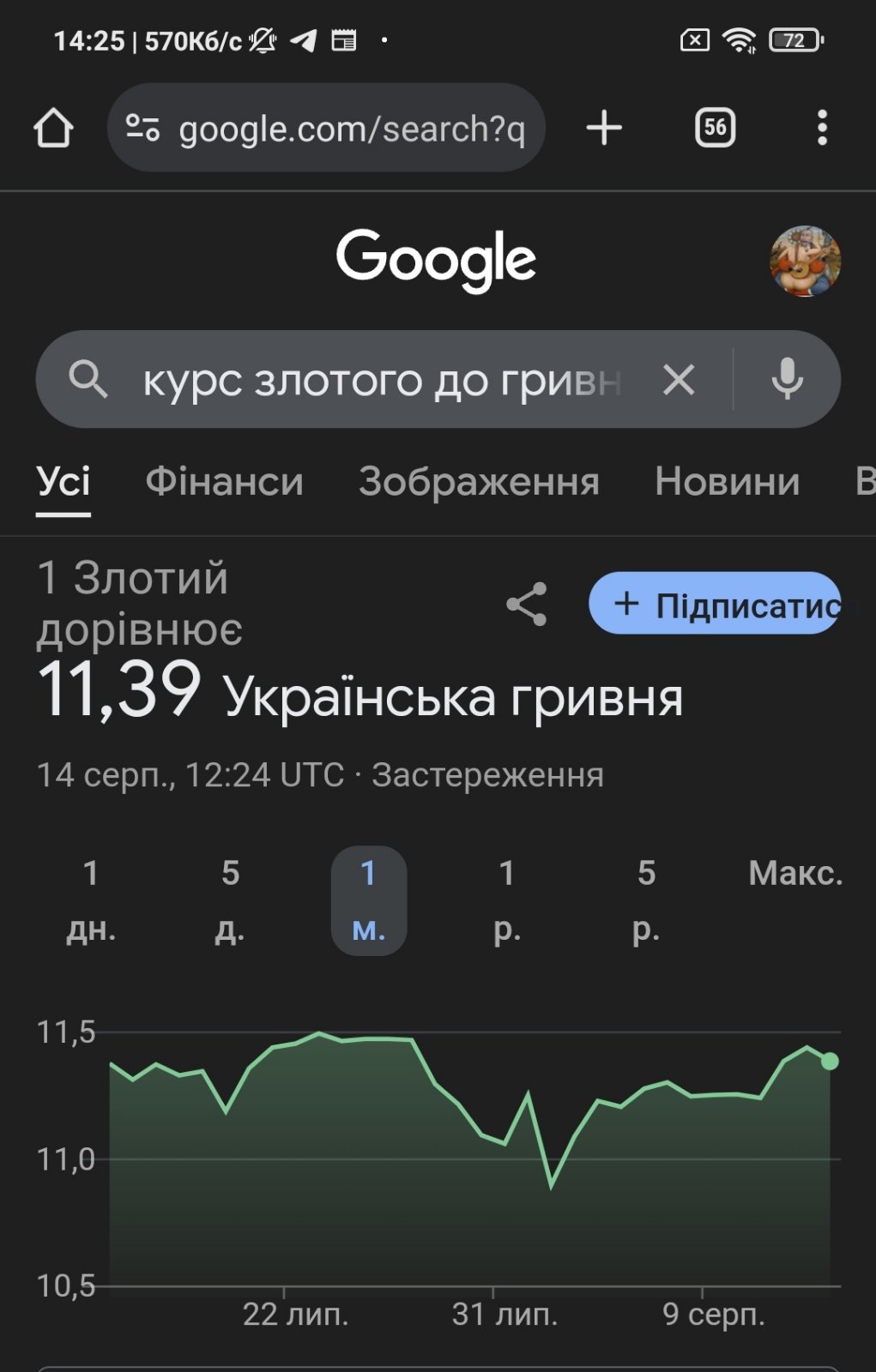Open a new browser tab

pyautogui.click(x=604, y=129)
